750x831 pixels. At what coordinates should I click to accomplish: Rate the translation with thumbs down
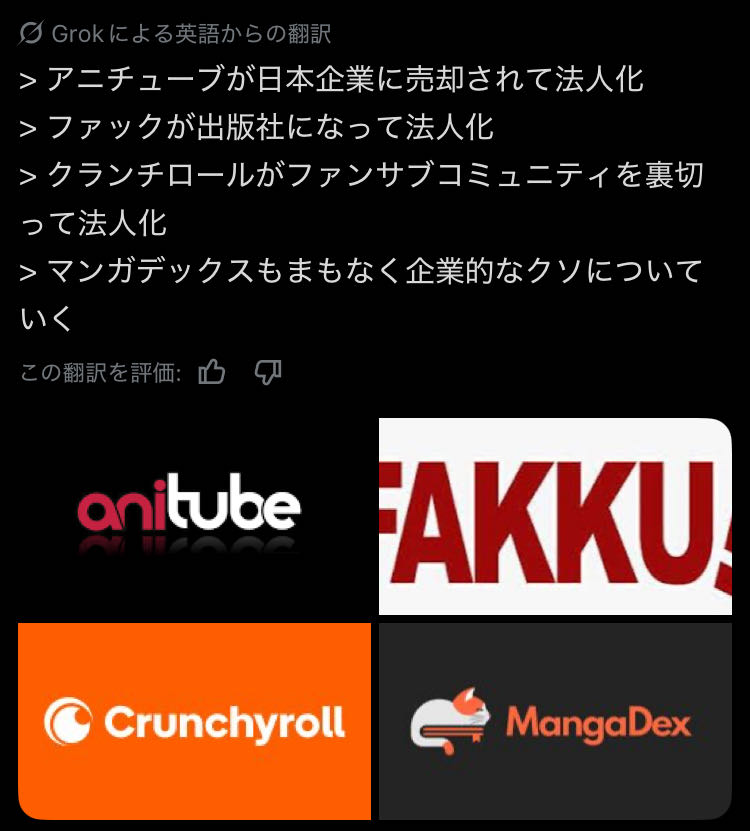pos(268,373)
